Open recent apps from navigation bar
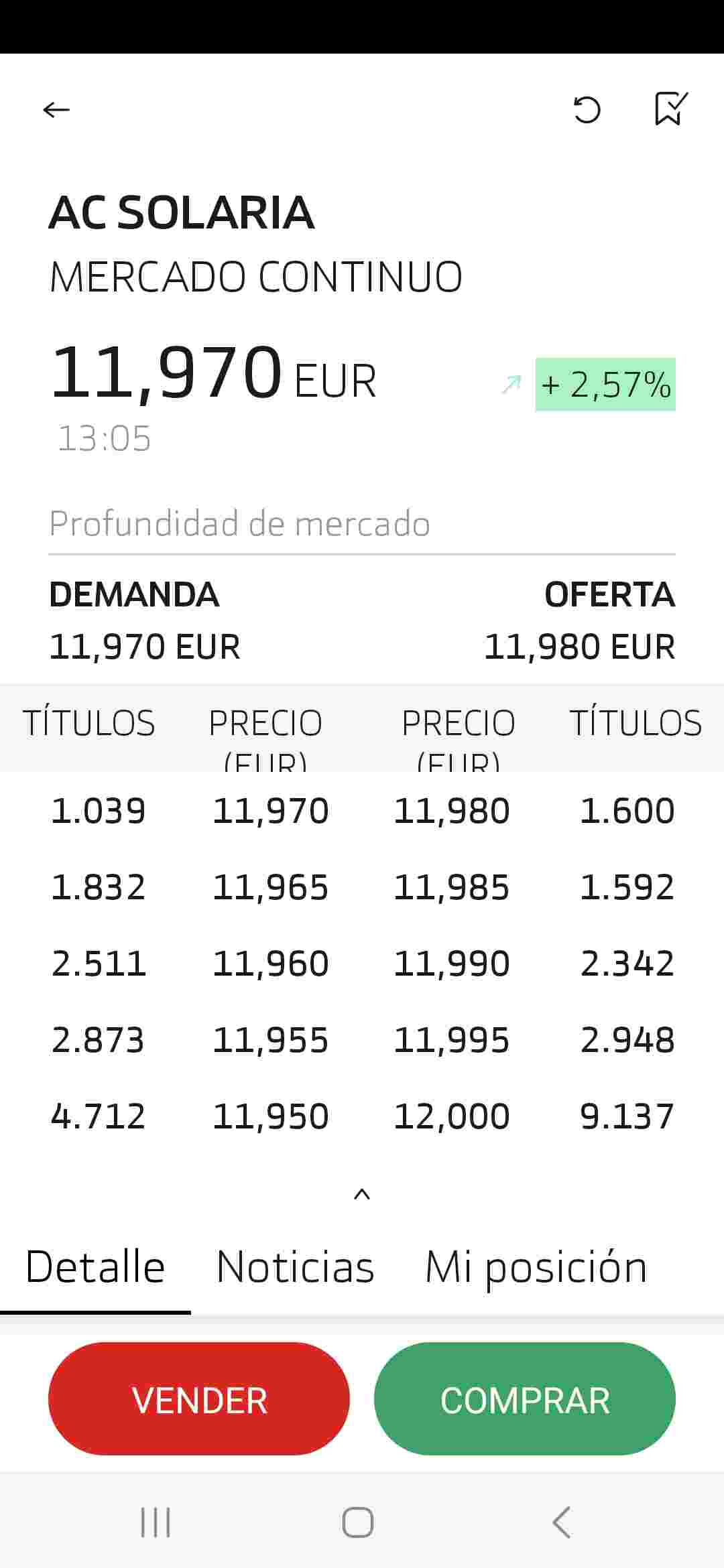 [x=156, y=1522]
